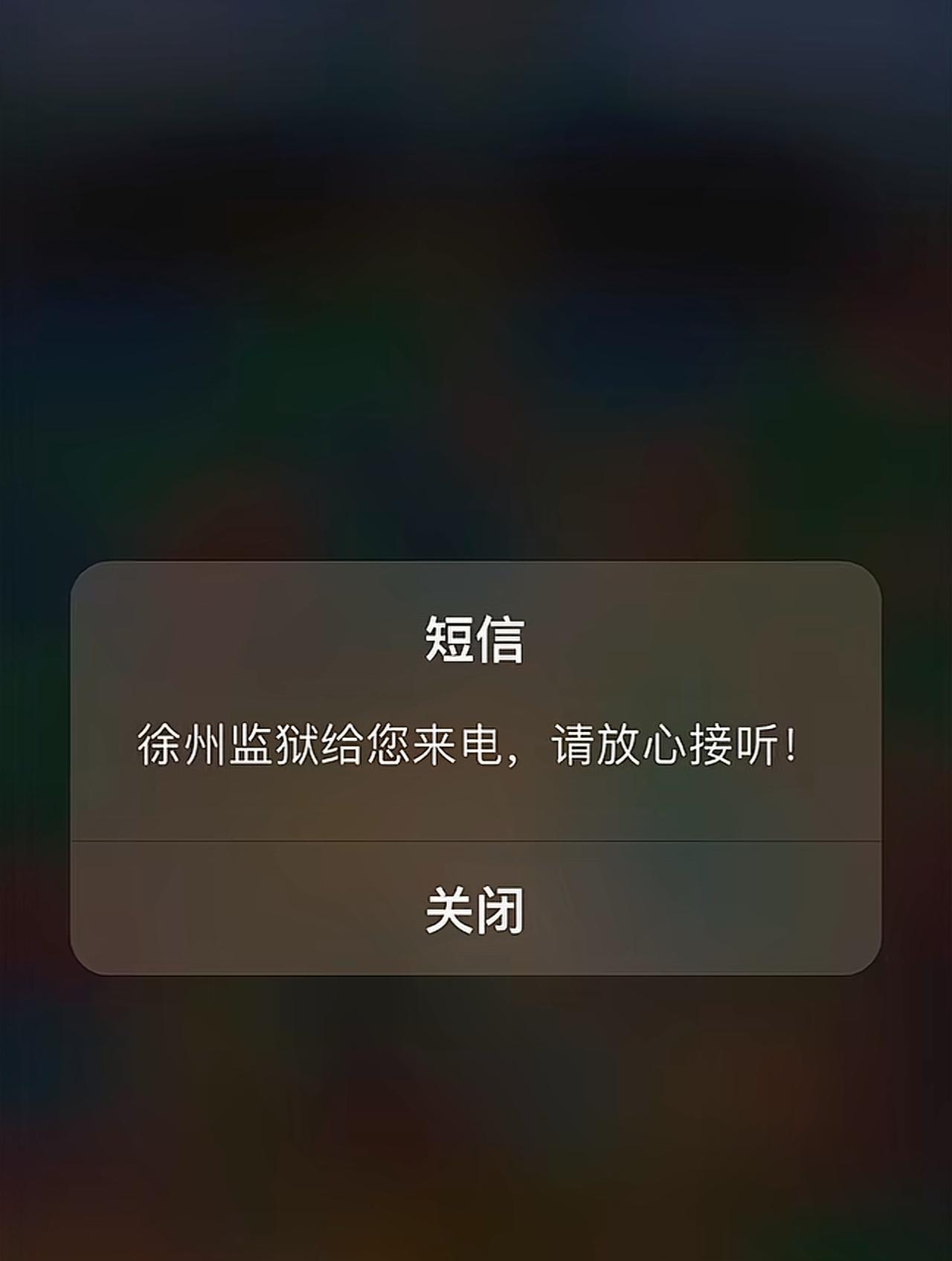The height and width of the screenshot is (1261, 952).
Task: Click the blurred background above the popup
Action: tap(476, 298)
